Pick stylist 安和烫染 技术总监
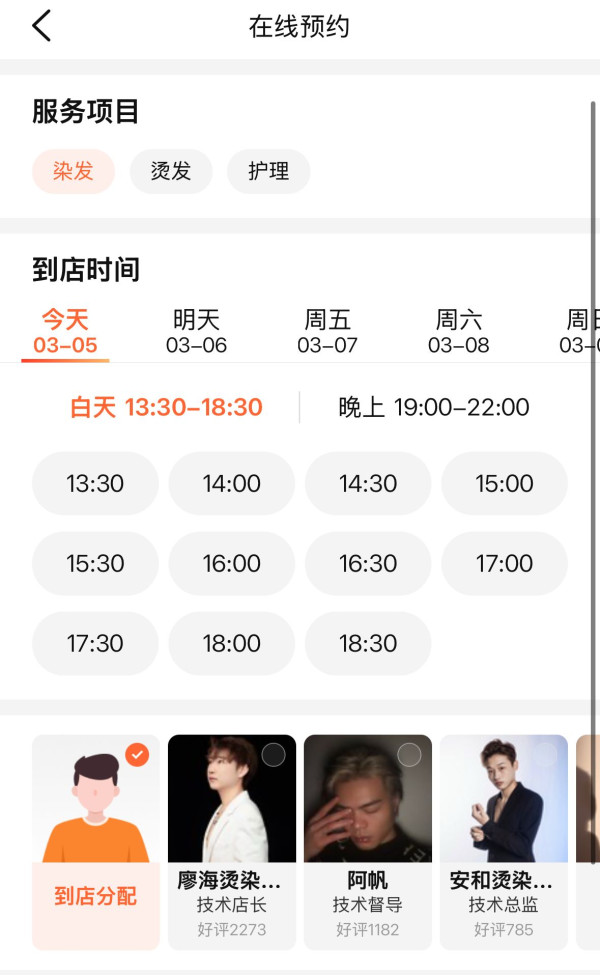The image size is (600, 975). 504,842
